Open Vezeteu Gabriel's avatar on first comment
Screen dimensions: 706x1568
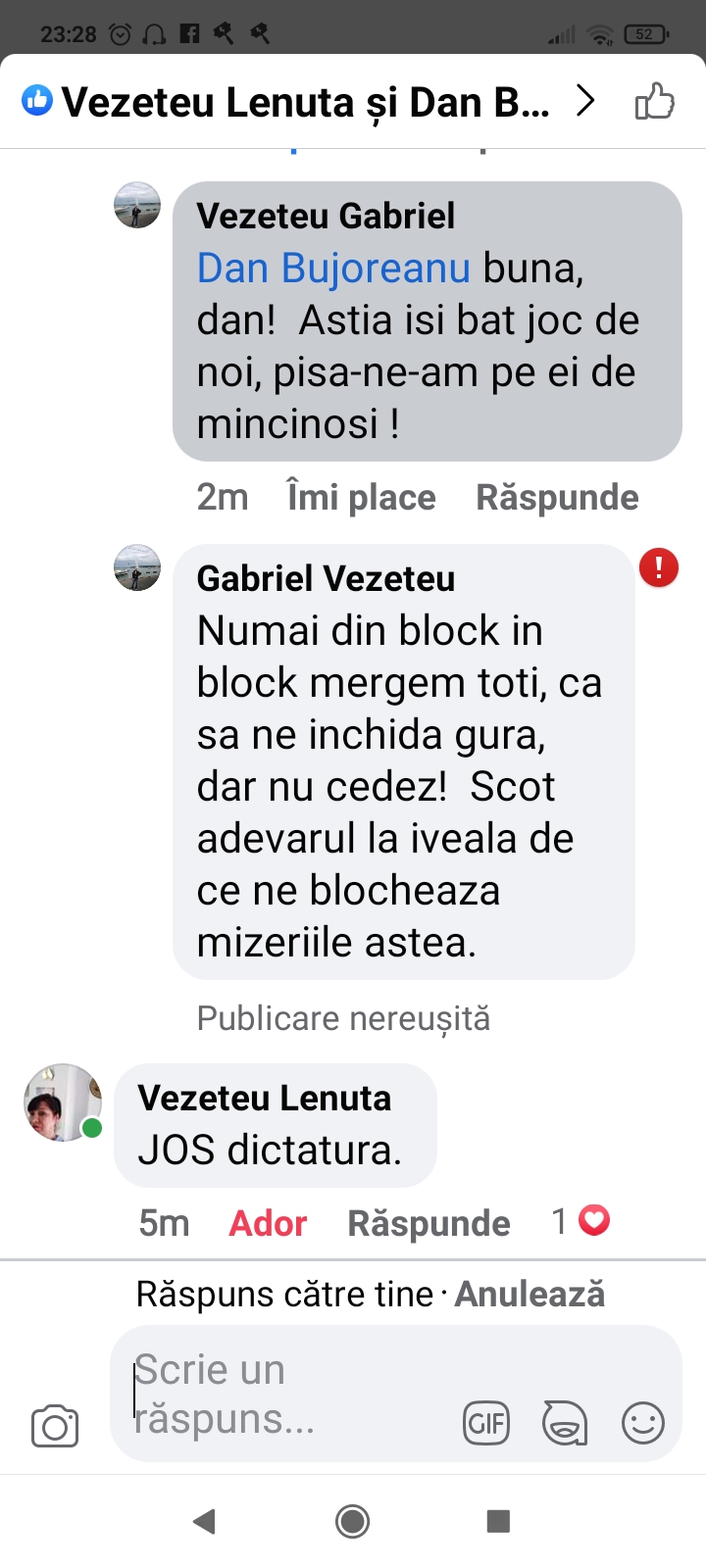pyautogui.click(x=137, y=206)
